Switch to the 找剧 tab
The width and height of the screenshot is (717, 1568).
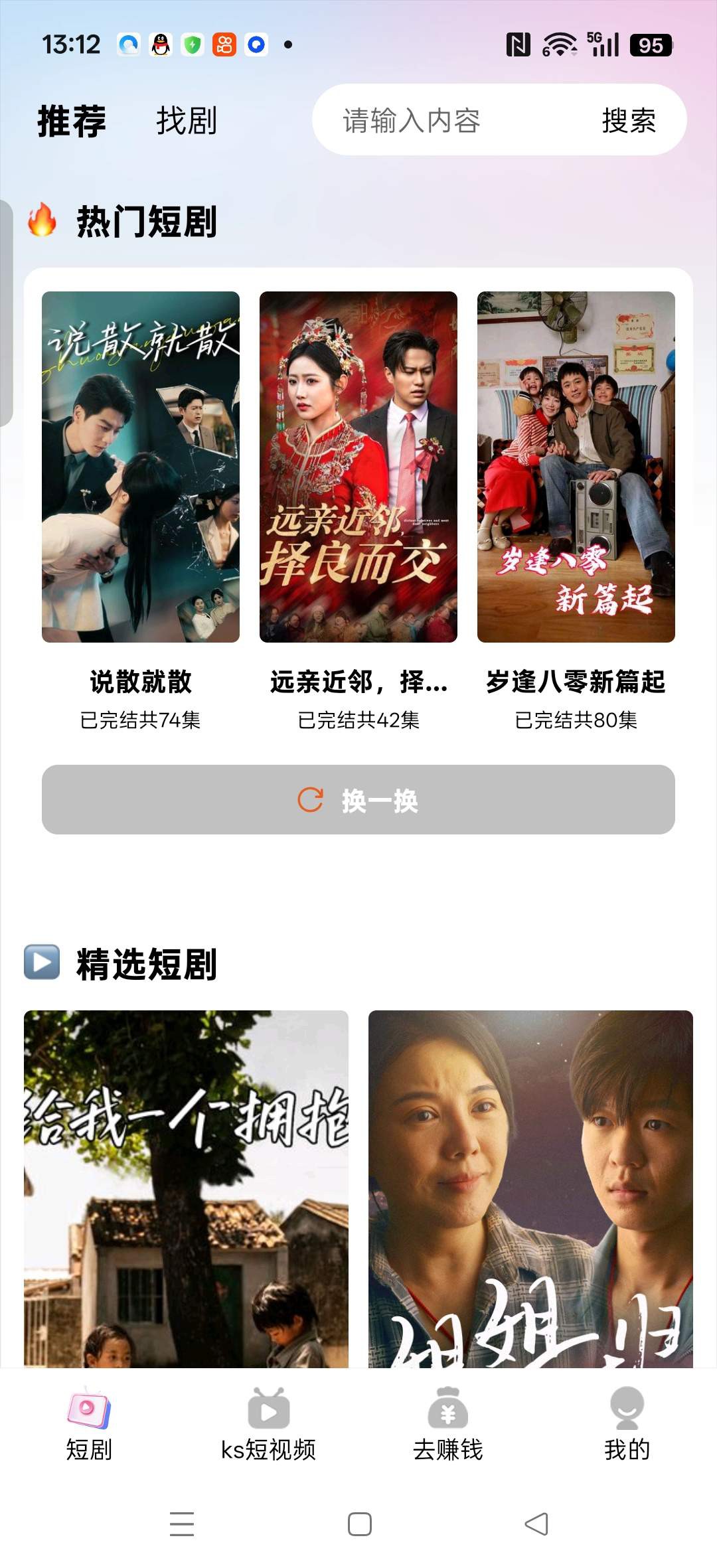click(187, 121)
